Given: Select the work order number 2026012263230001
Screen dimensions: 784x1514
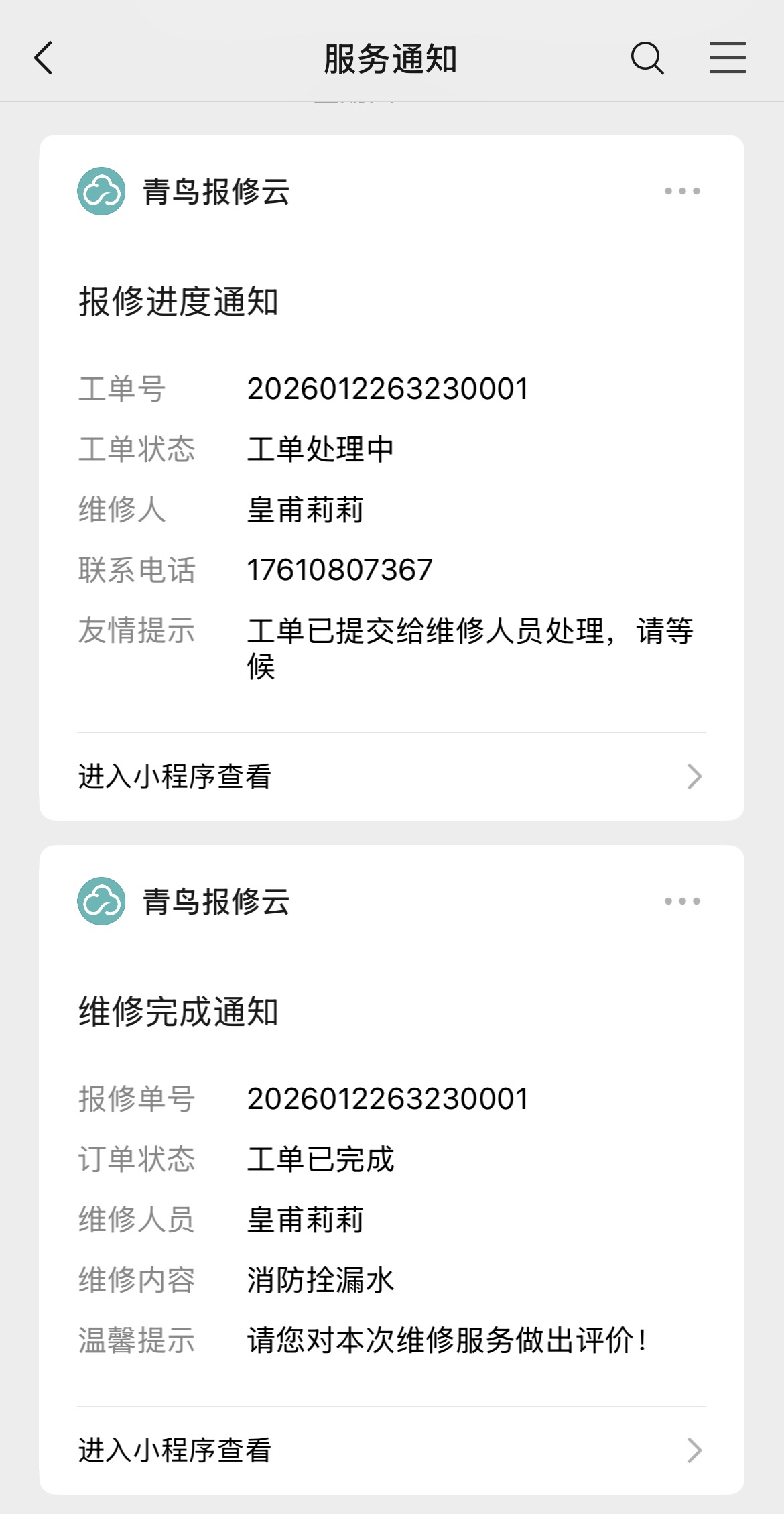Looking at the screenshot, I should (387, 389).
